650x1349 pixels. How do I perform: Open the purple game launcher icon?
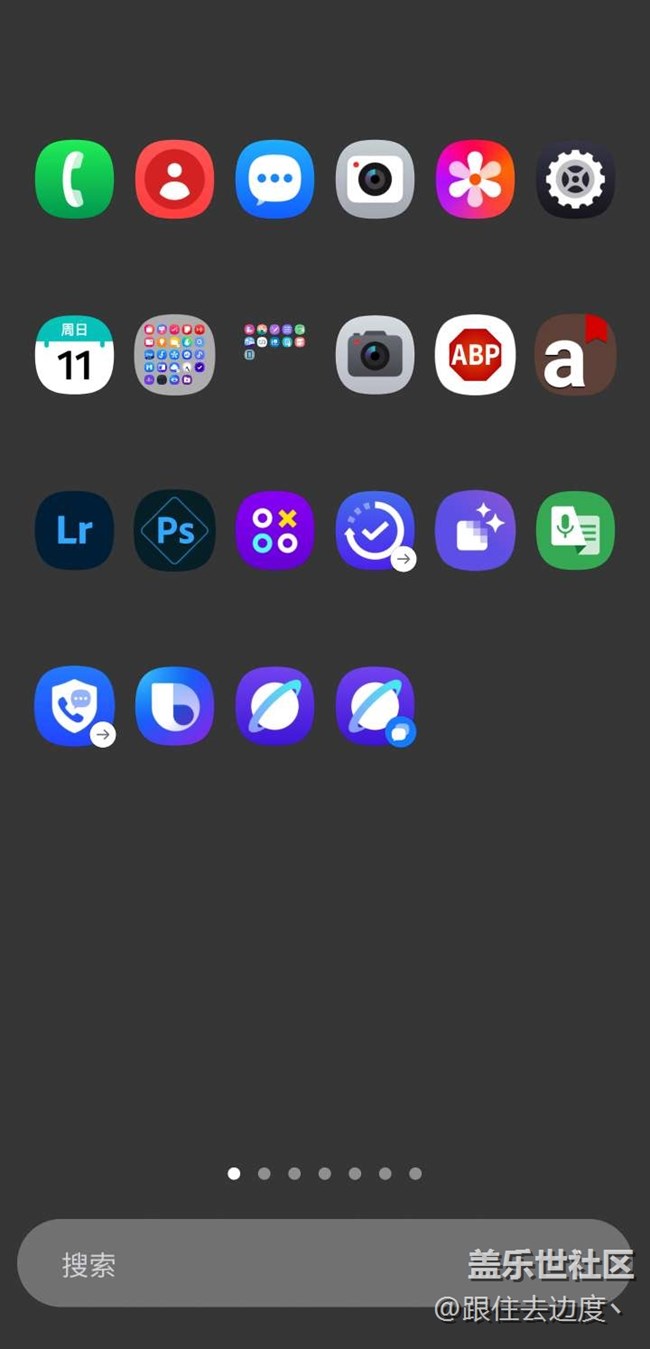click(x=275, y=530)
